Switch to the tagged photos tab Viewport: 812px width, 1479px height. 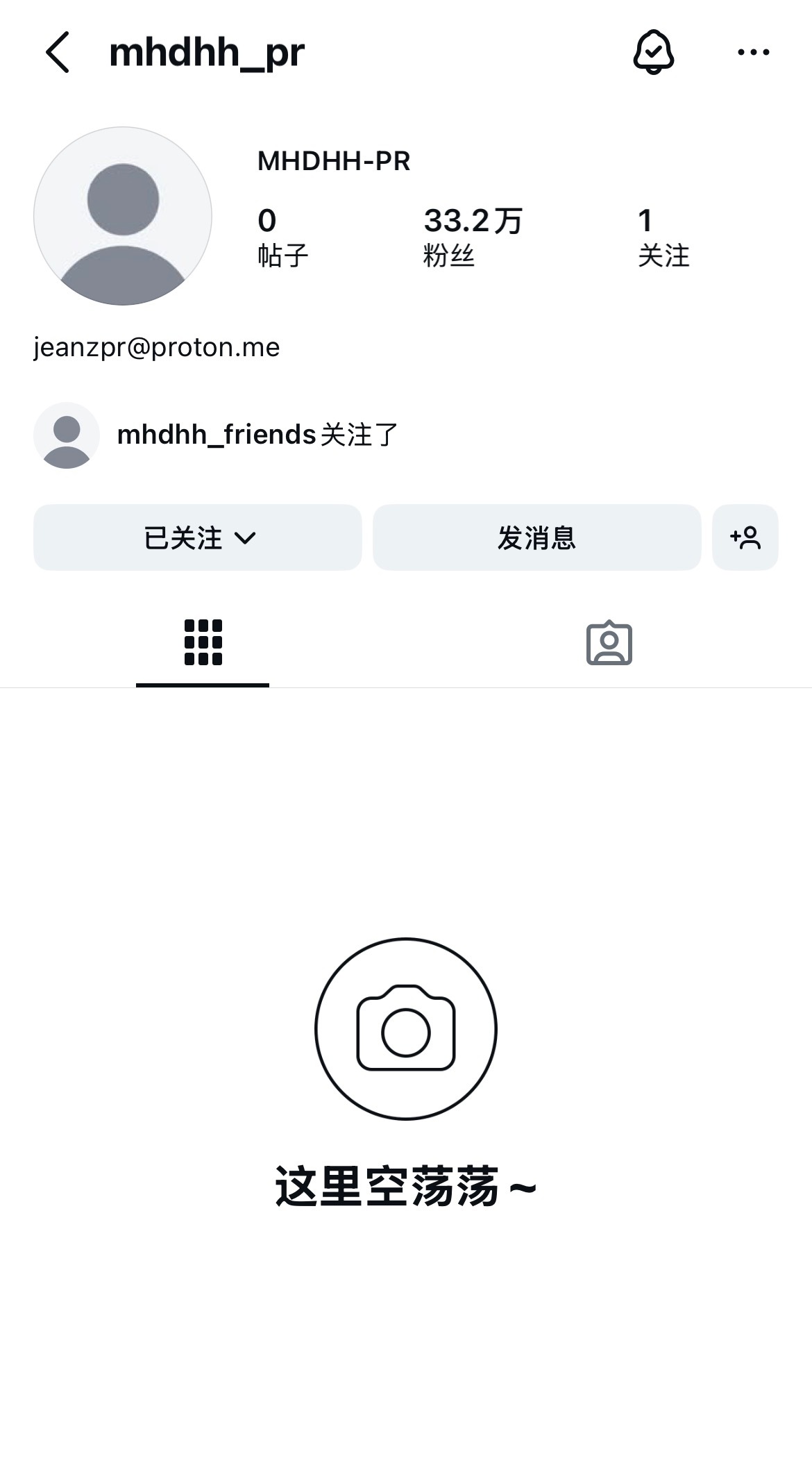pos(609,642)
